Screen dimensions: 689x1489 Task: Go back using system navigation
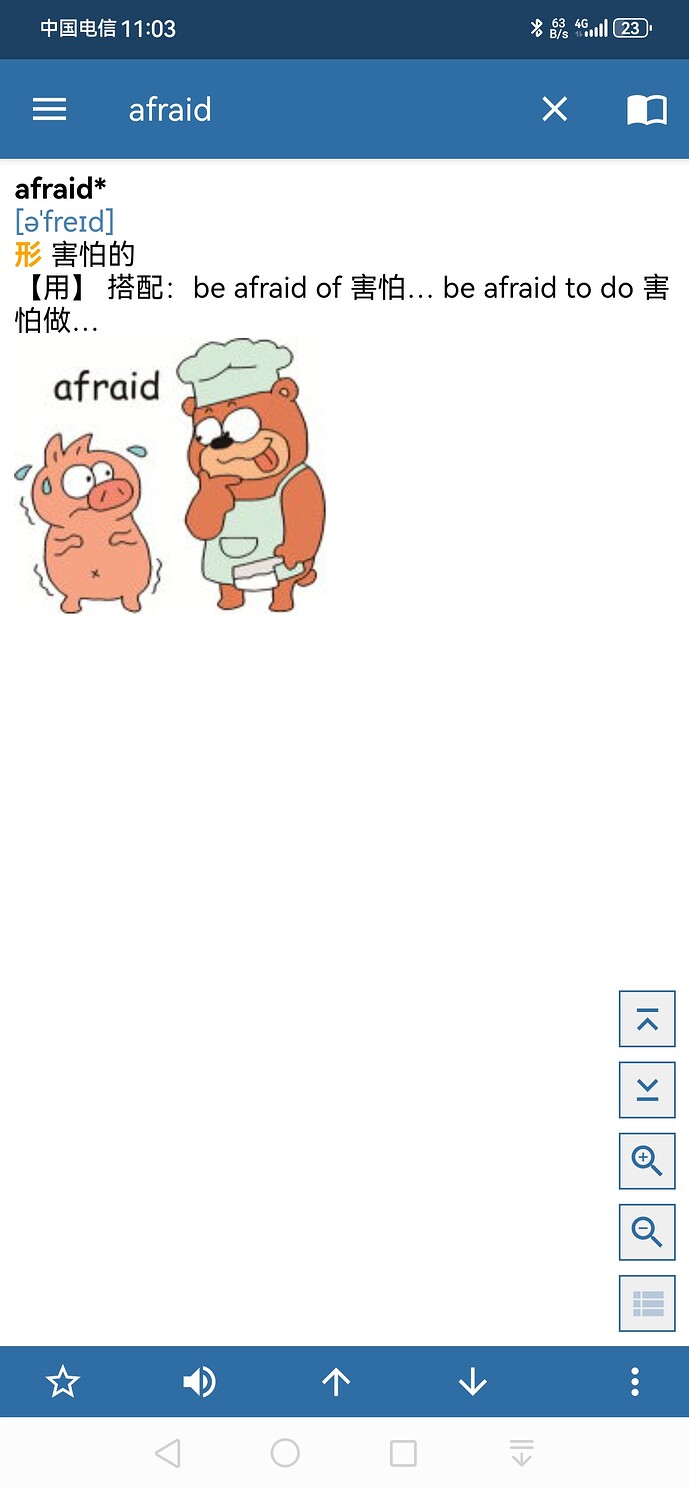(168, 1453)
